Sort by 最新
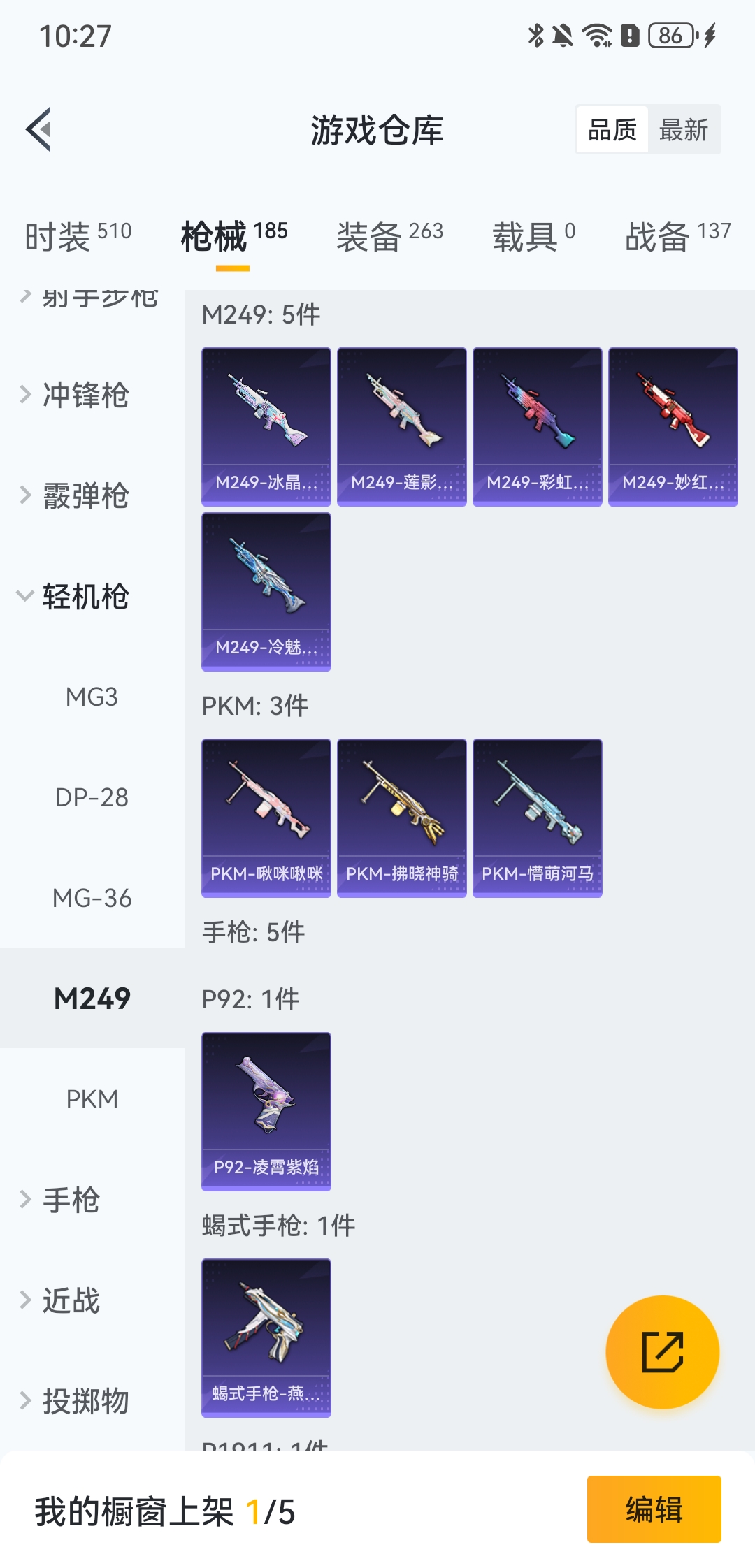Image resolution: width=755 pixels, height=1568 pixels. tap(683, 130)
